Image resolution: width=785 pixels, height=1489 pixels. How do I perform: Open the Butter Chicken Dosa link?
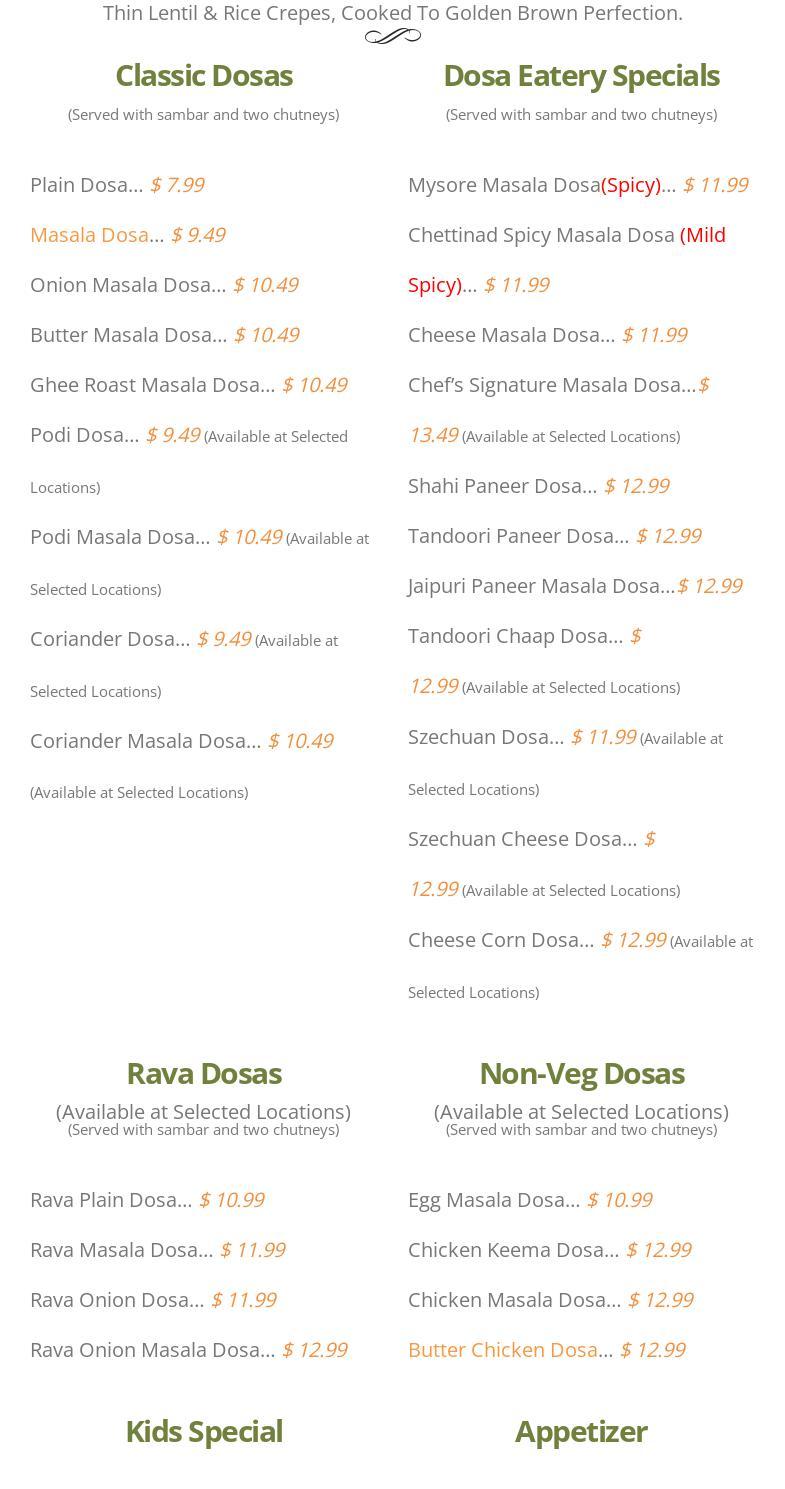point(502,1350)
